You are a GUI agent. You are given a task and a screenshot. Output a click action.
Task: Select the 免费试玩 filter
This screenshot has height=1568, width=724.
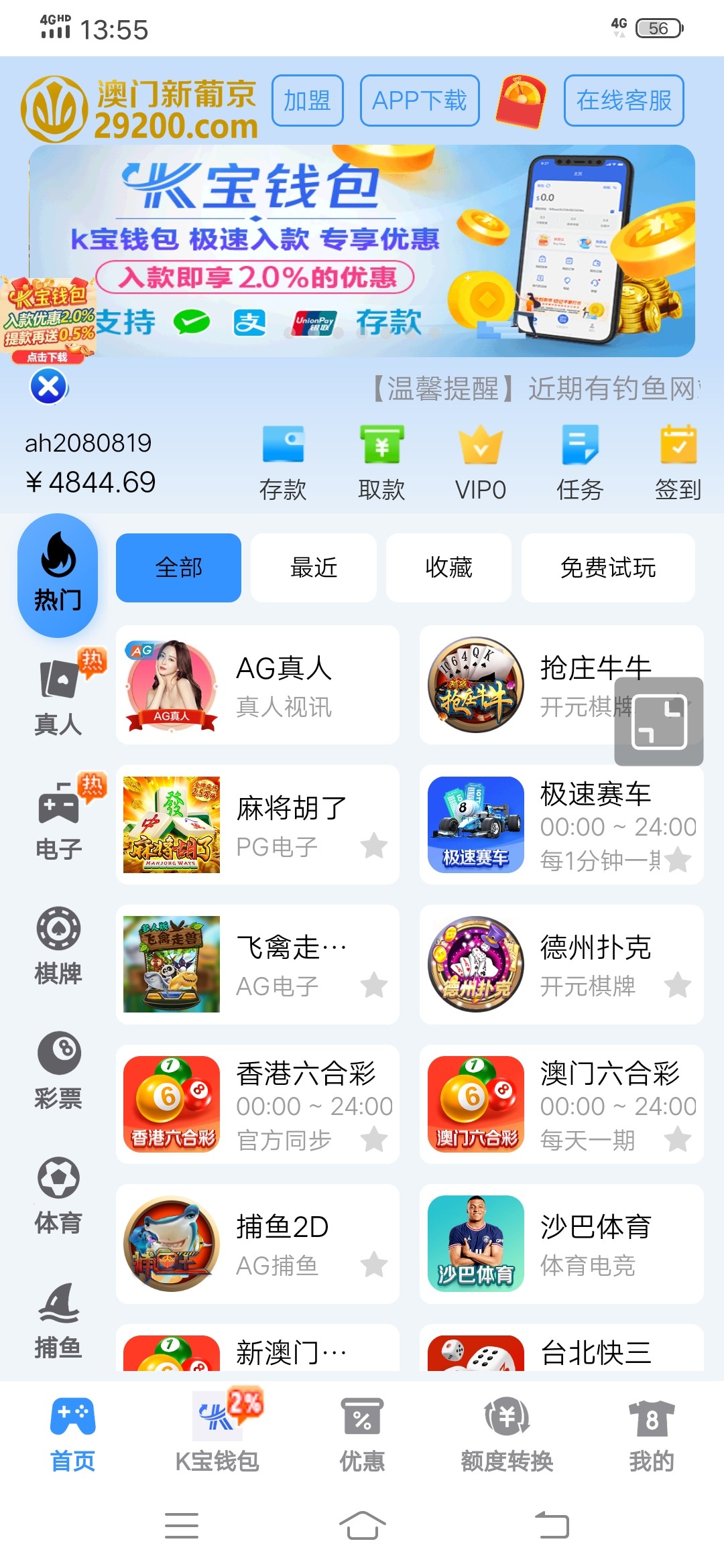click(607, 568)
